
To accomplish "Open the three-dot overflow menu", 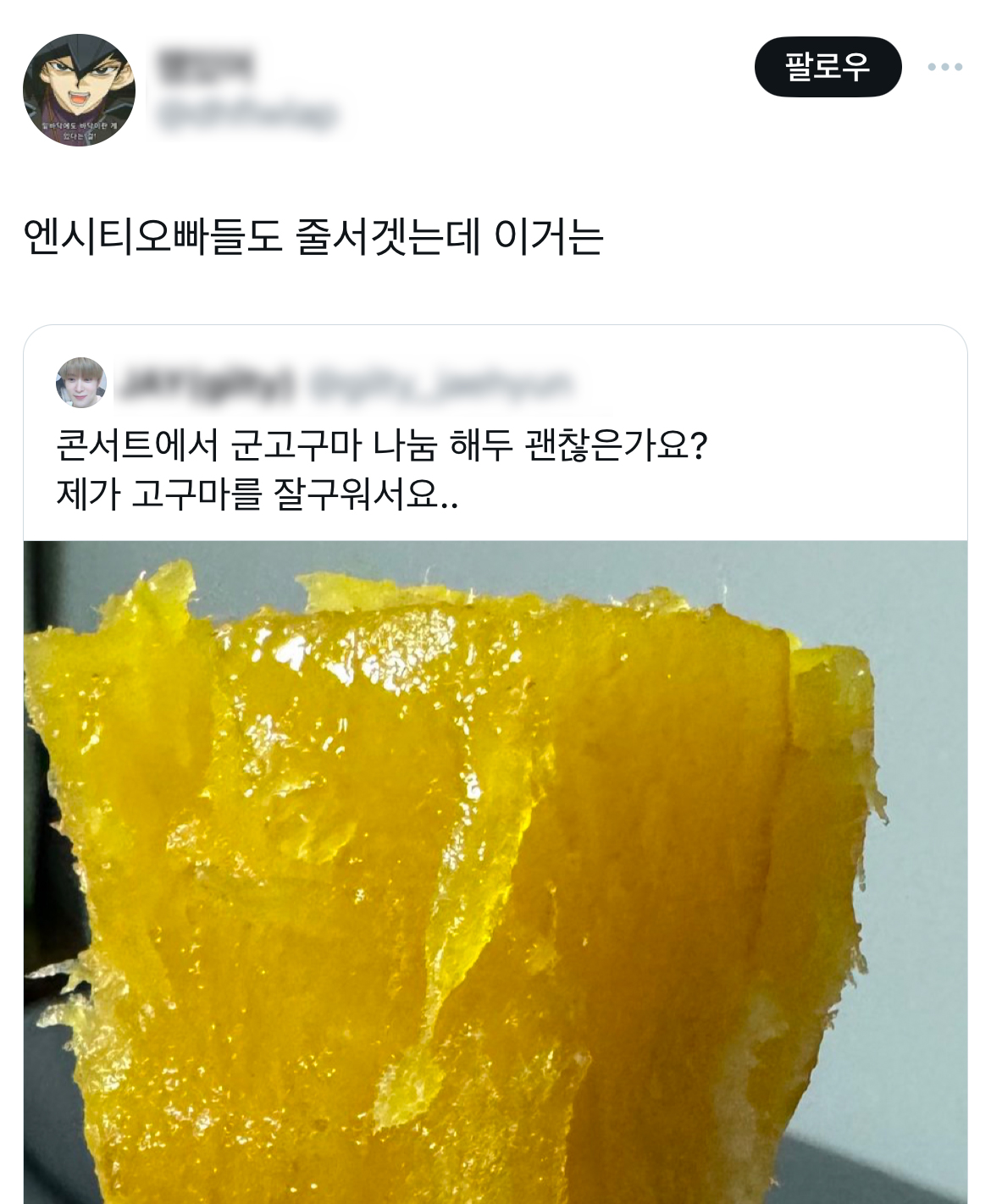I will [x=944, y=67].
